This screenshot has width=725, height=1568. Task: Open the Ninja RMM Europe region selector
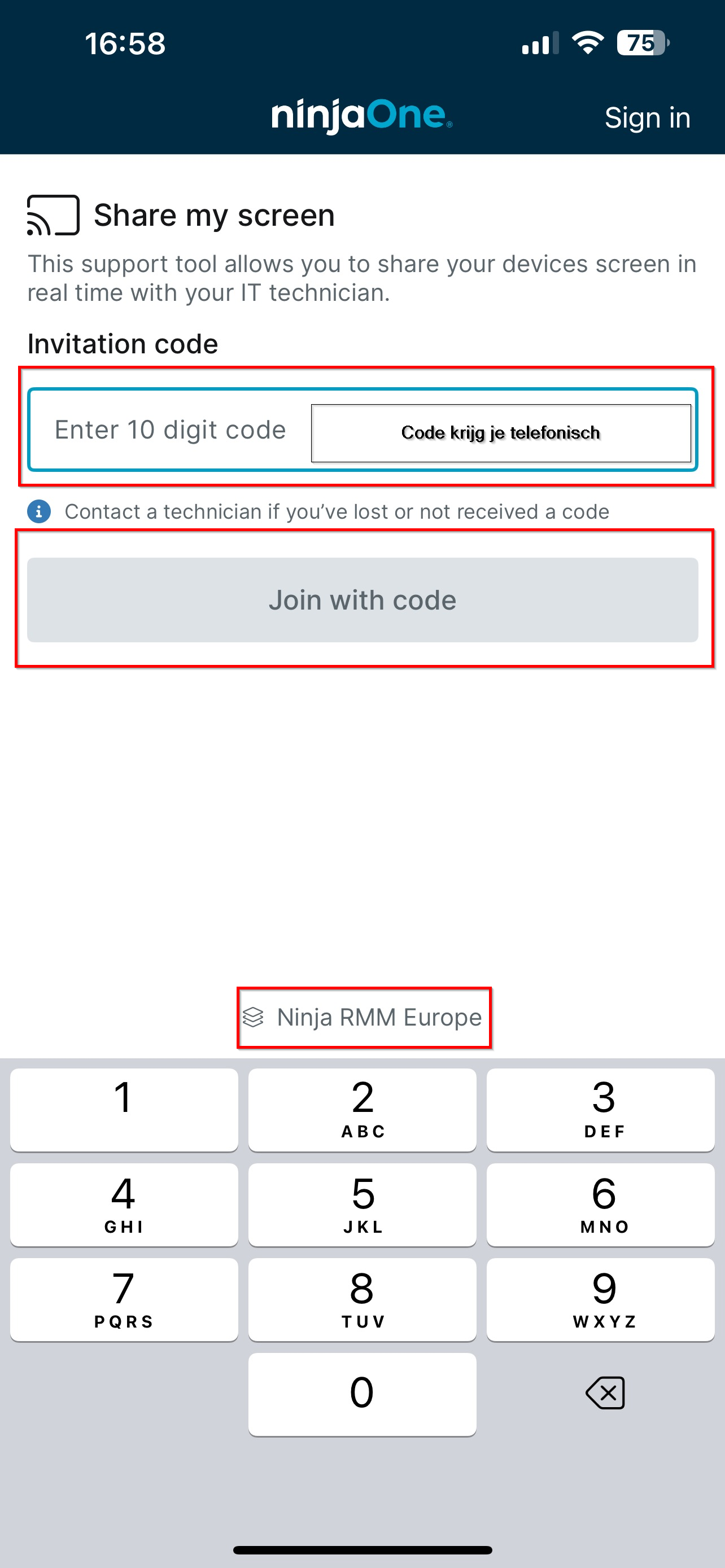[x=364, y=1018]
